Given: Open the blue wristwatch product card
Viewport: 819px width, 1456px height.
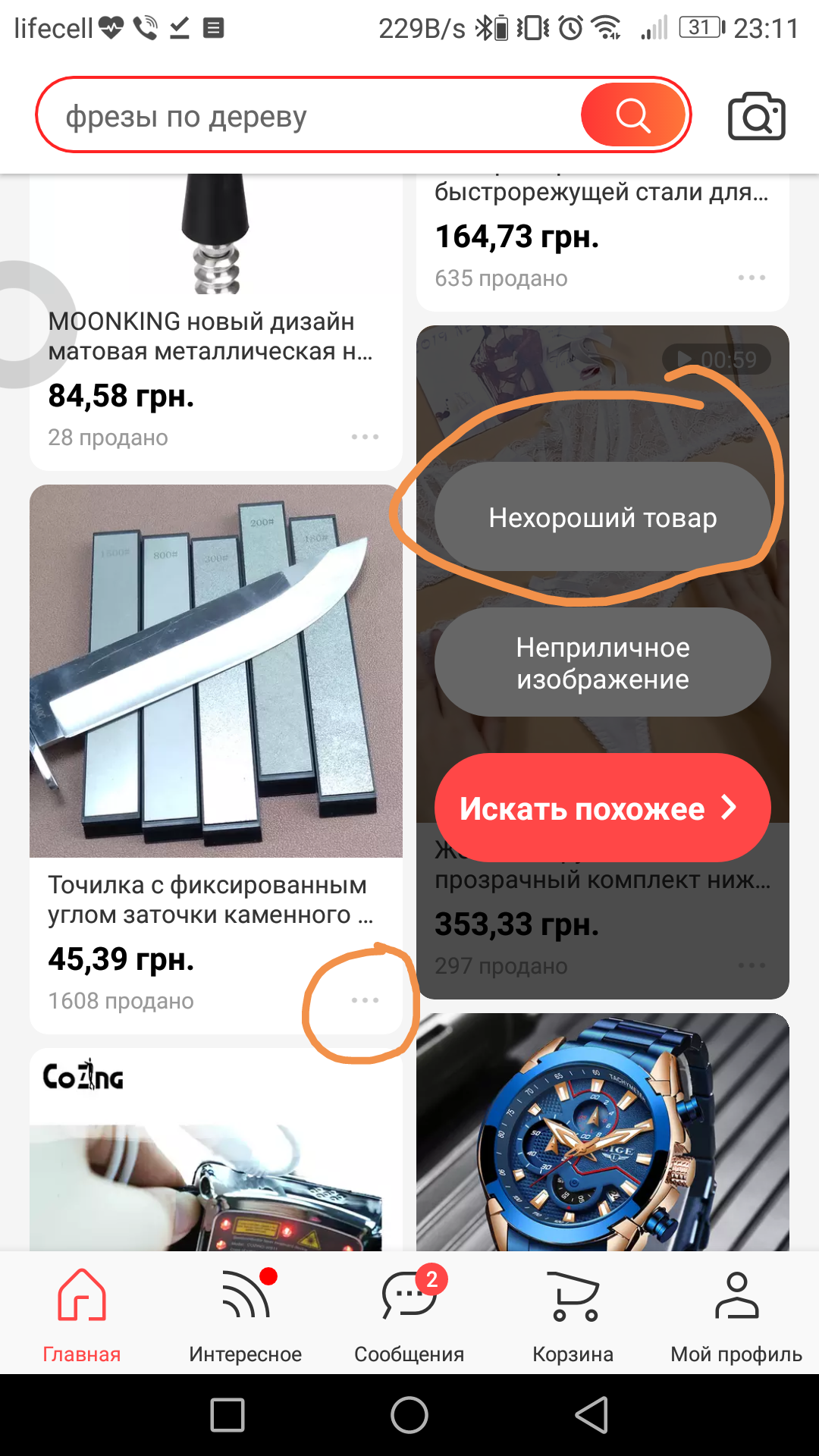Looking at the screenshot, I should (602, 1134).
